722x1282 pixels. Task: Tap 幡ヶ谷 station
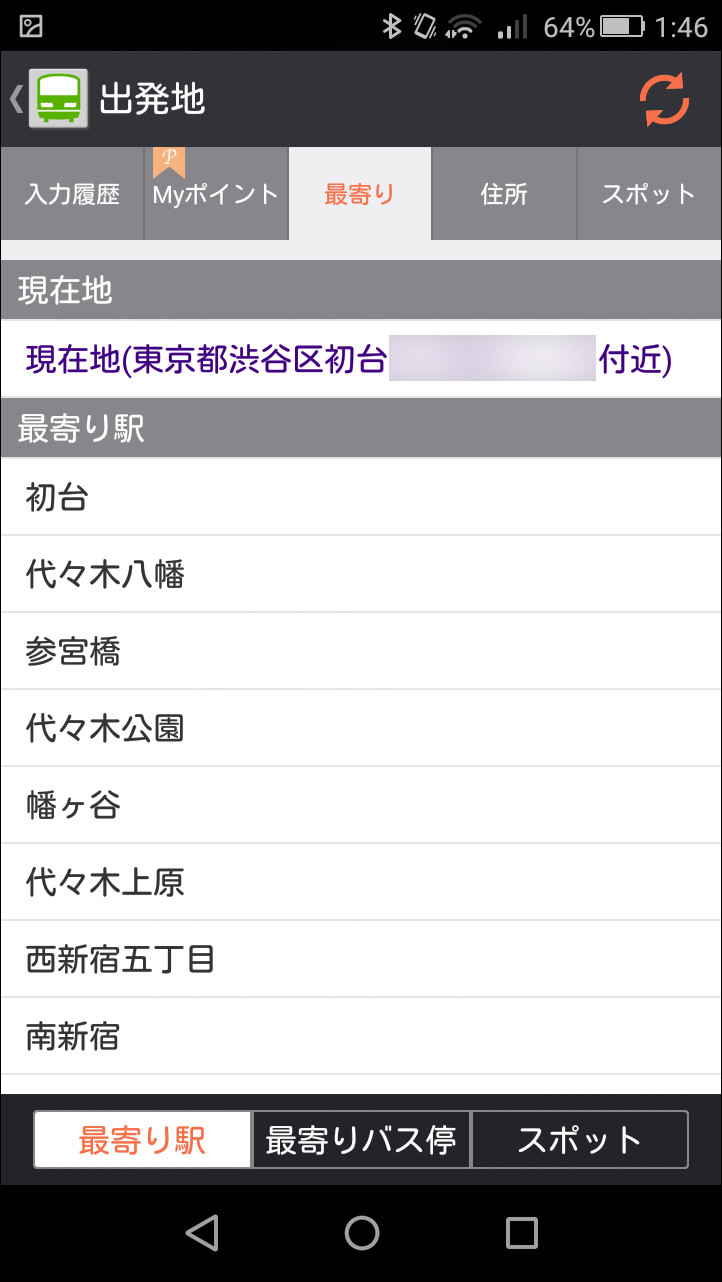(x=360, y=805)
